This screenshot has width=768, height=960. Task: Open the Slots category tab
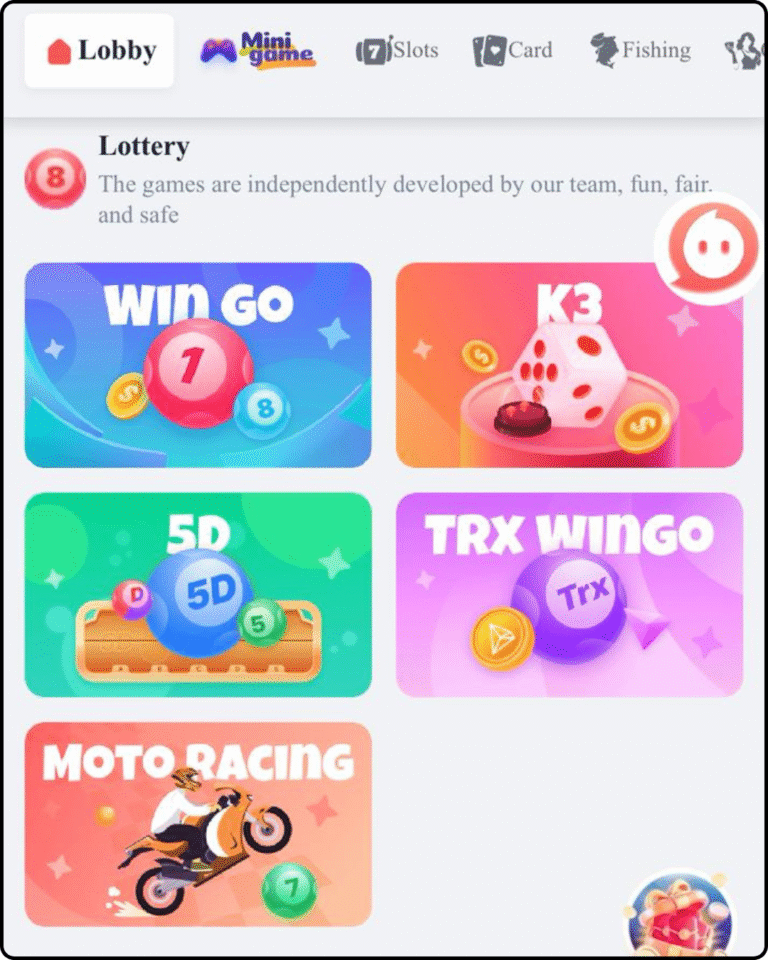coord(397,50)
